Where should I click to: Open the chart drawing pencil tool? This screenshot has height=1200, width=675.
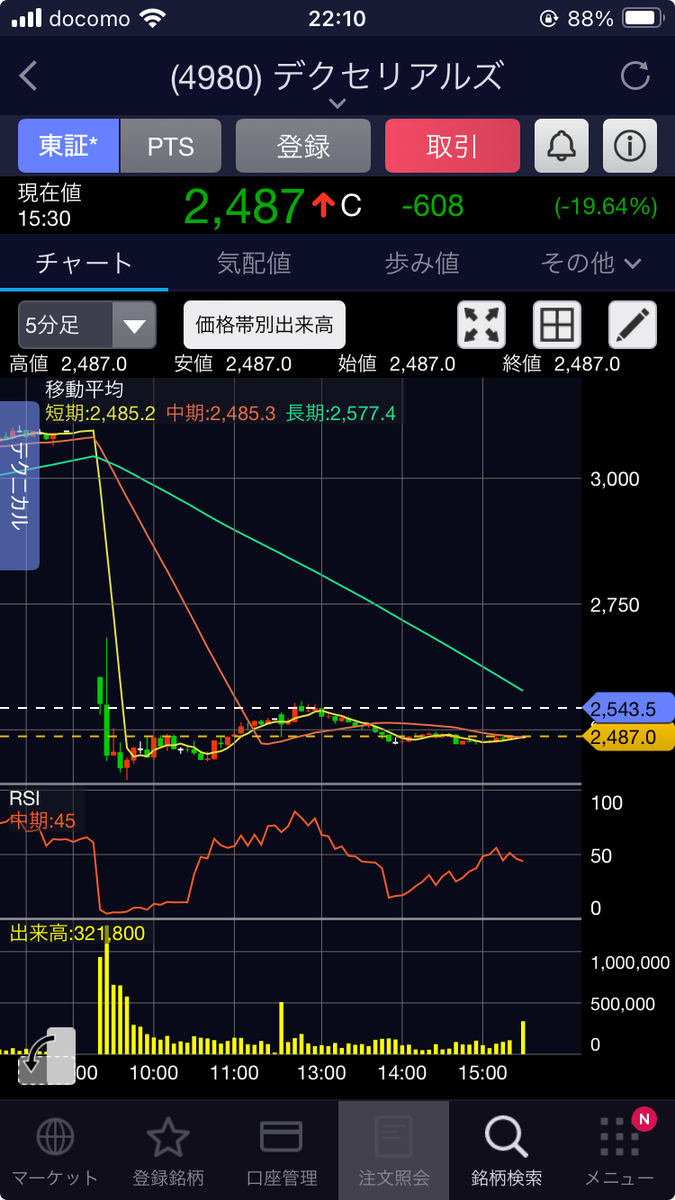(633, 325)
